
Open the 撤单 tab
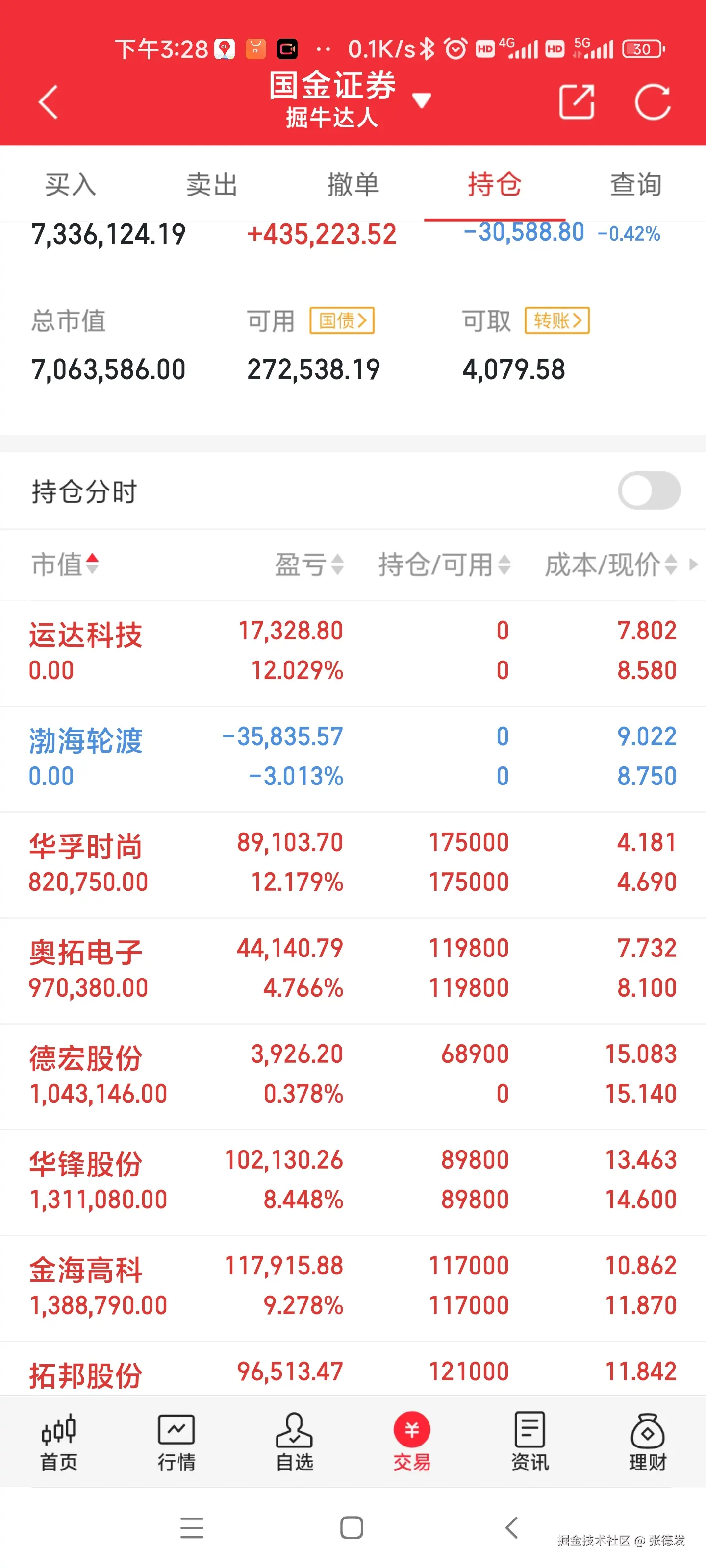353,184
